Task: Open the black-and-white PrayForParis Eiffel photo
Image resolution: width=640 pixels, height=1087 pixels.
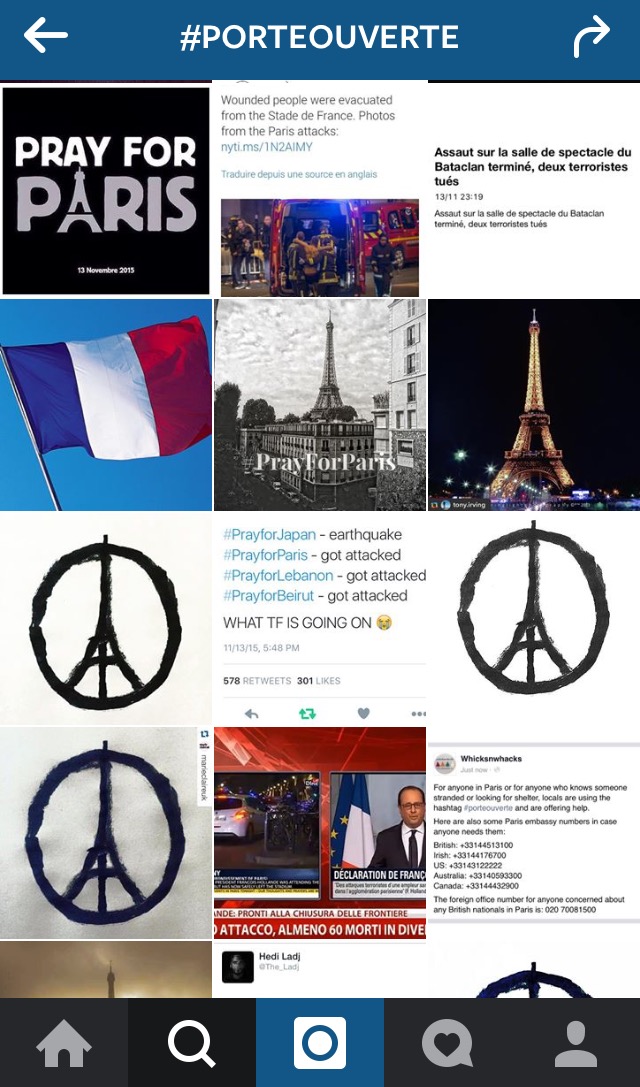Action: 320,405
